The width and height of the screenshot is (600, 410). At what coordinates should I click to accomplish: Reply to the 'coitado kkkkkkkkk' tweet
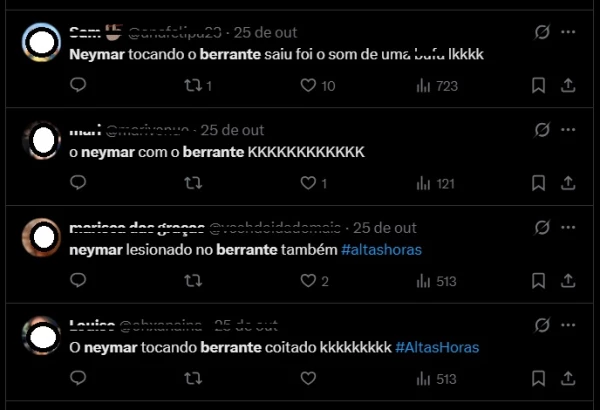[x=79, y=378]
